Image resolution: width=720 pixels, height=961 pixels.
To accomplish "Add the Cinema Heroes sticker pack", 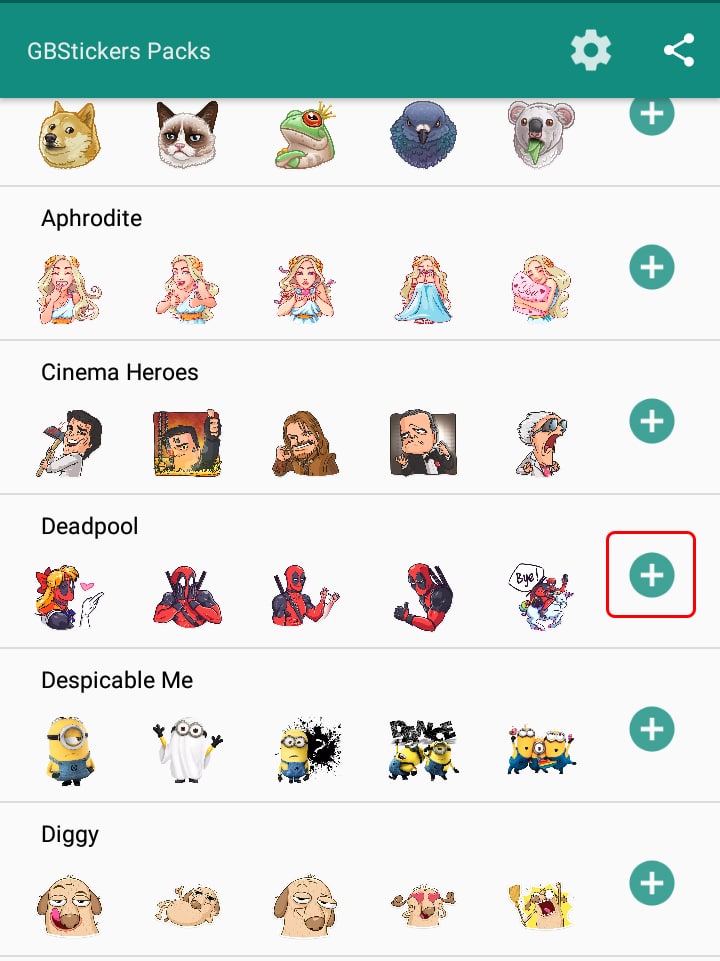I will pos(651,421).
